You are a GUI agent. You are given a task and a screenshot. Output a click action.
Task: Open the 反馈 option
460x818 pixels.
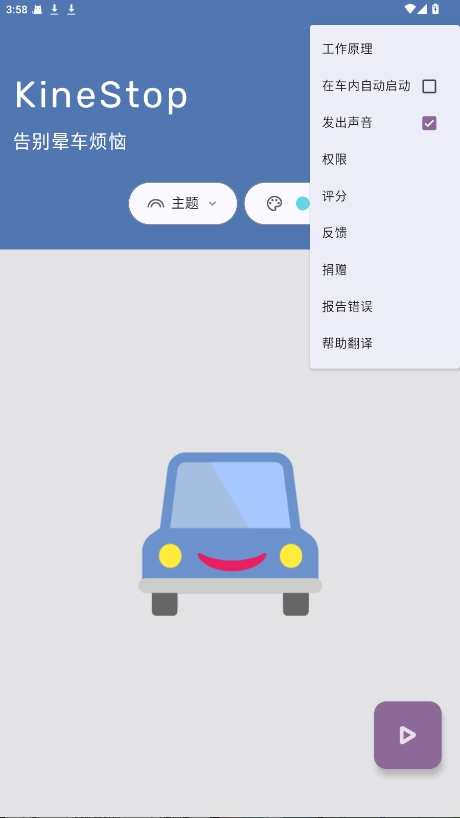384,233
